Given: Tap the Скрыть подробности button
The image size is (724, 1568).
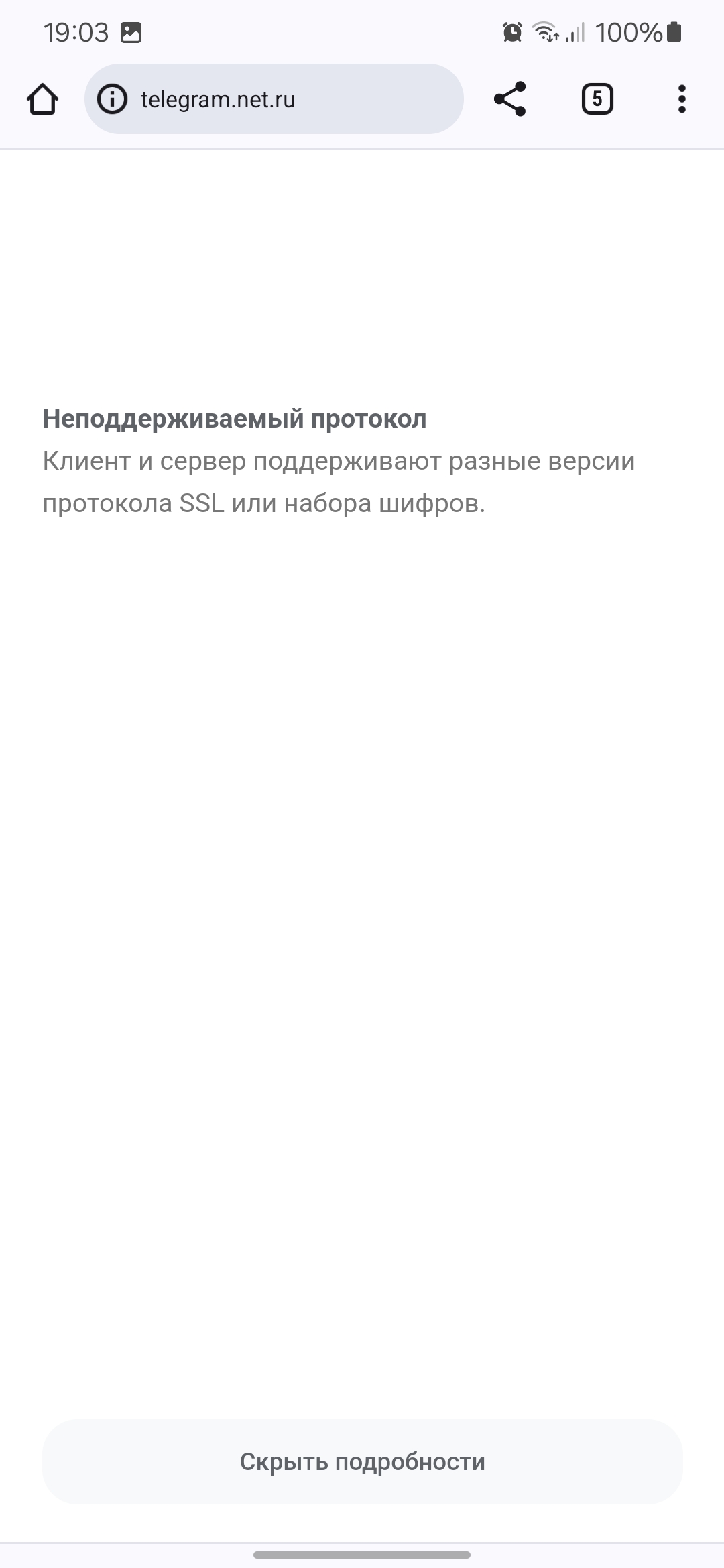Looking at the screenshot, I should point(362,1461).
